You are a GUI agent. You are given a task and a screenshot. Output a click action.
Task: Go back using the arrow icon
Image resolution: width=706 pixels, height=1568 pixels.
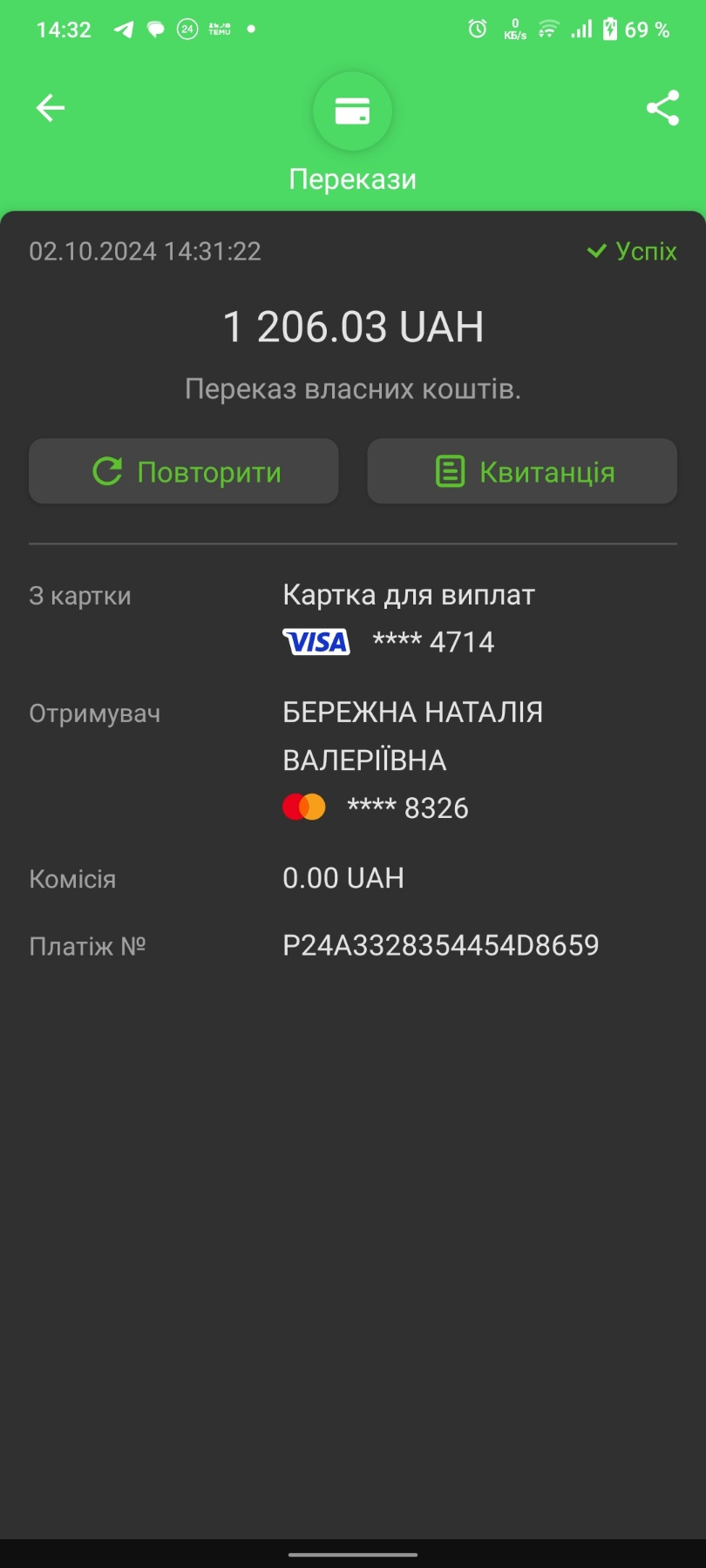pyautogui.click(x=51, y=108)
